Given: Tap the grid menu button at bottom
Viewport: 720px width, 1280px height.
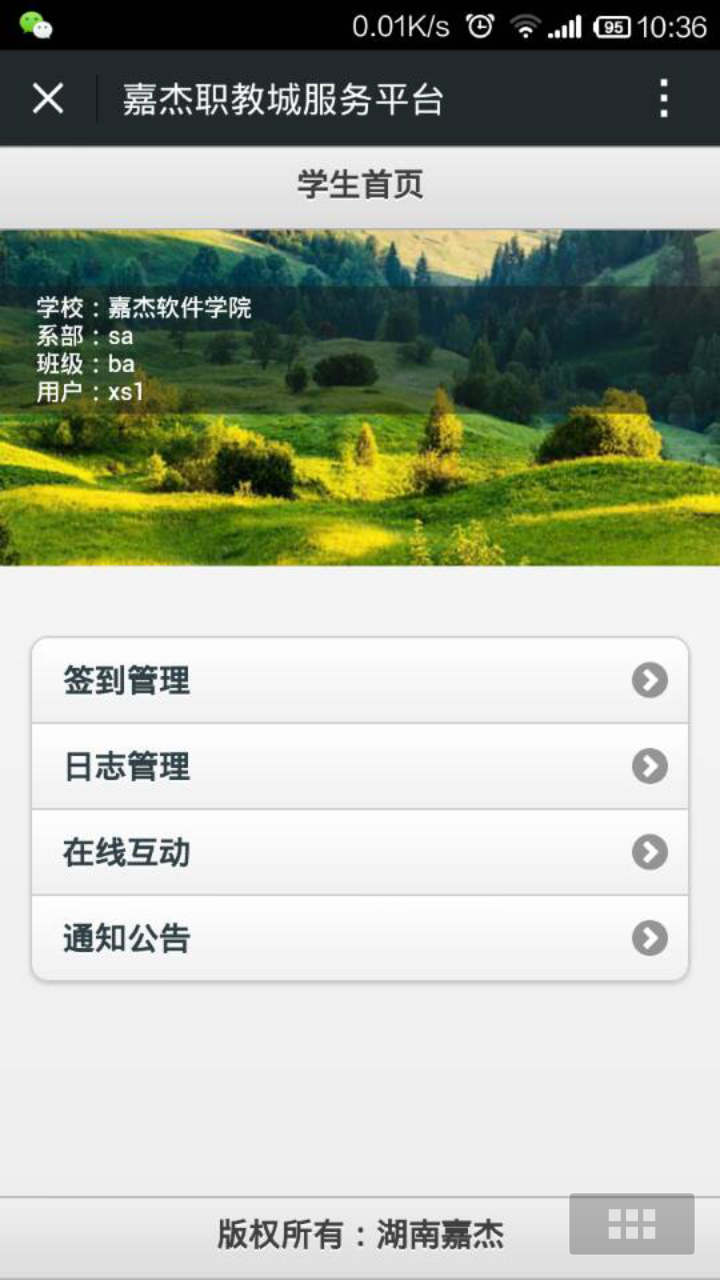Looking at the screenshot, I should 631,1223.
